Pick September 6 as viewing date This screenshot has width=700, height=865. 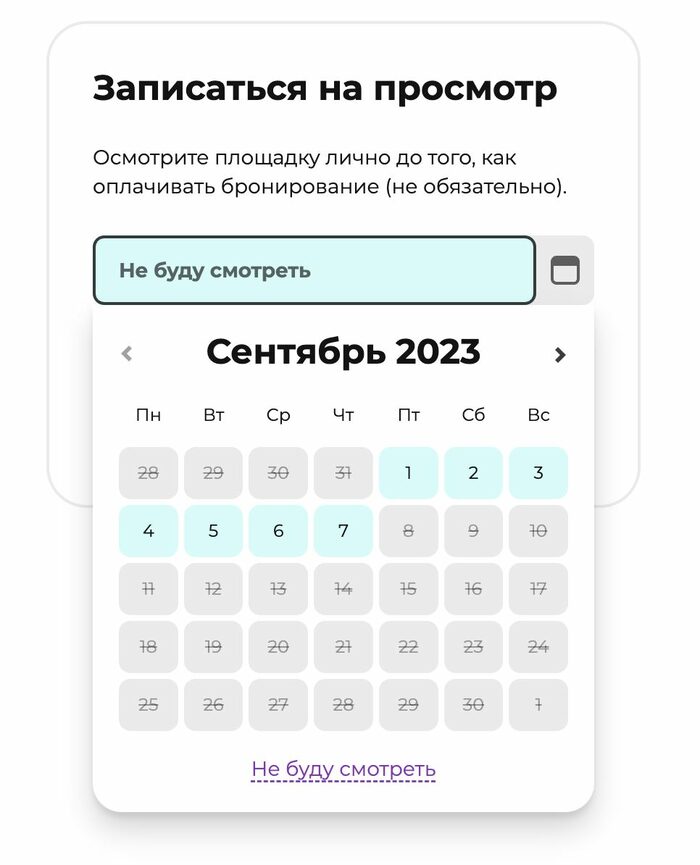[278, 531]
